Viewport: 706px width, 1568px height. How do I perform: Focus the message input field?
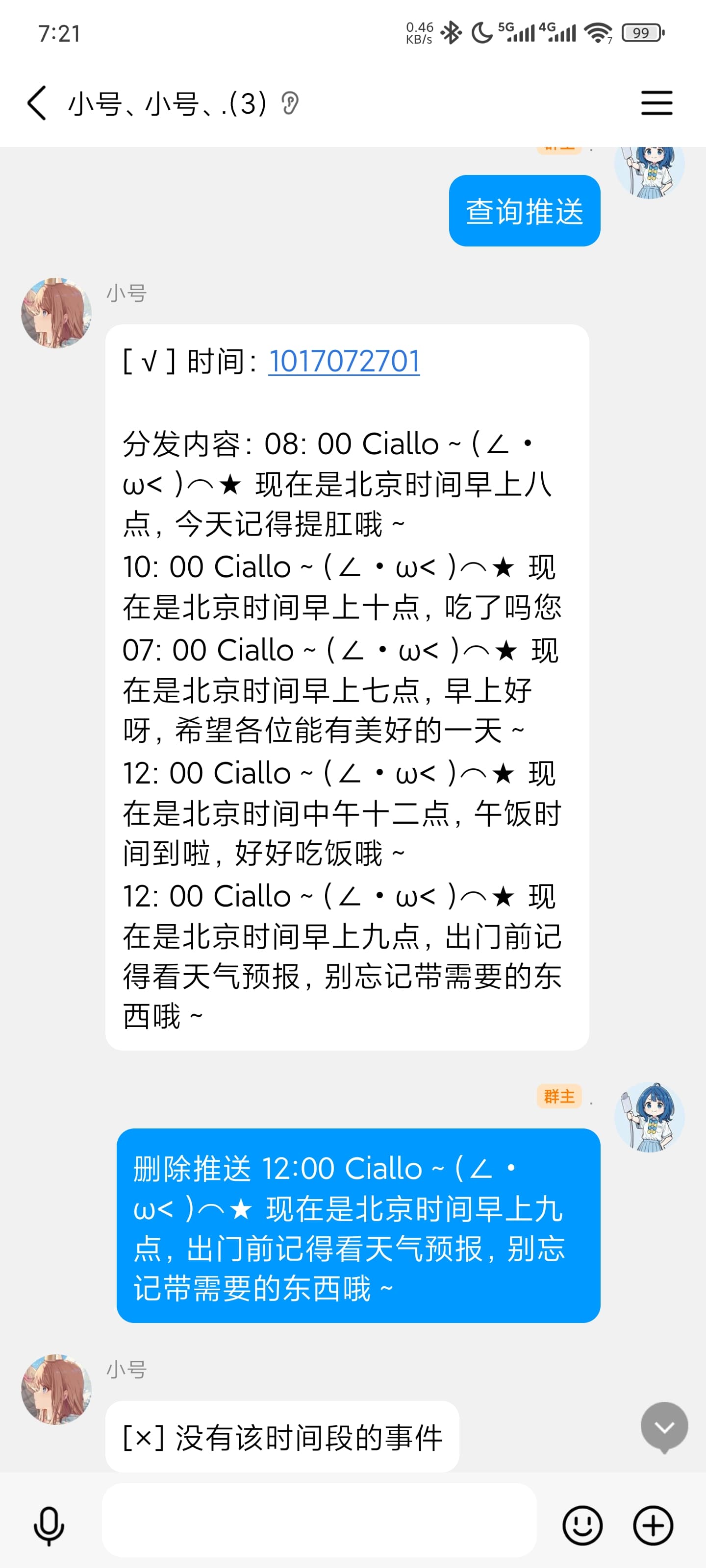(x=319, y=1519)
